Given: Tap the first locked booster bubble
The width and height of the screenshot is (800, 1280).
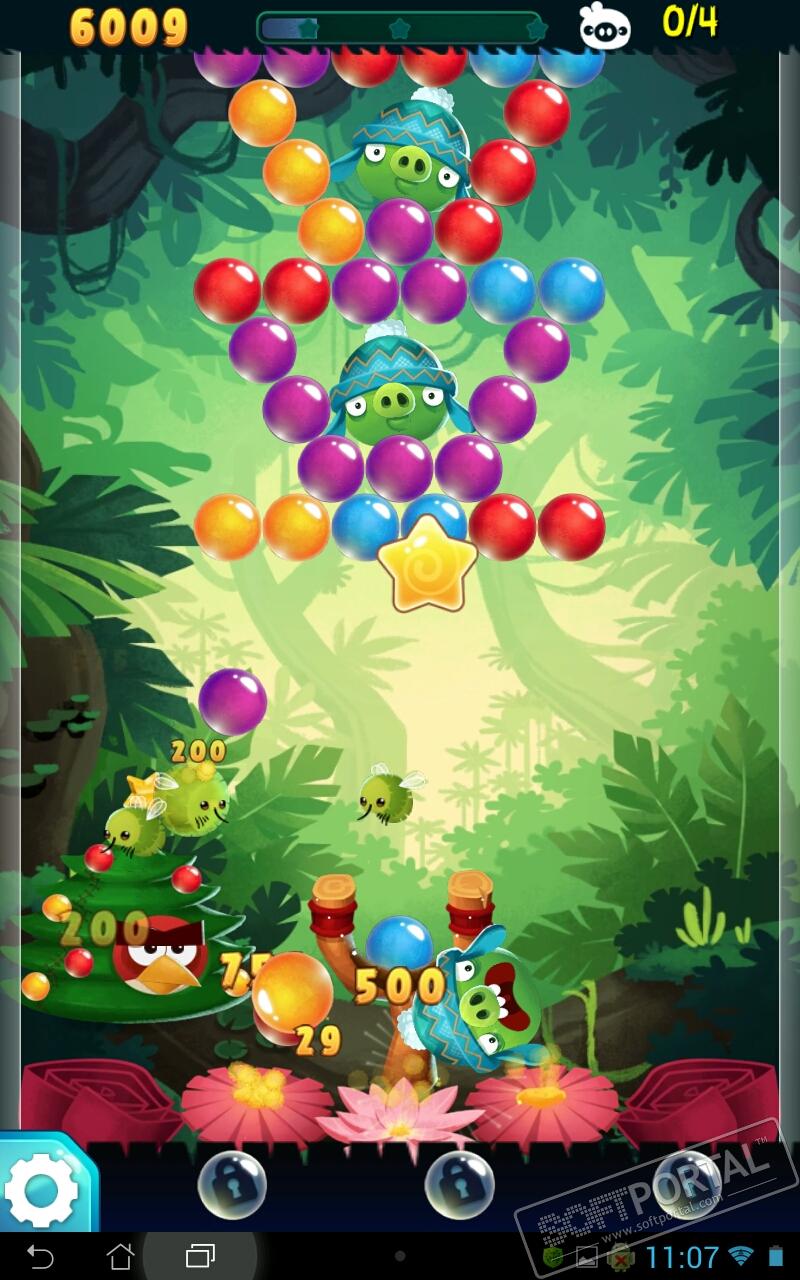Looking at the screenshot, I should [x=232, y=1184].
